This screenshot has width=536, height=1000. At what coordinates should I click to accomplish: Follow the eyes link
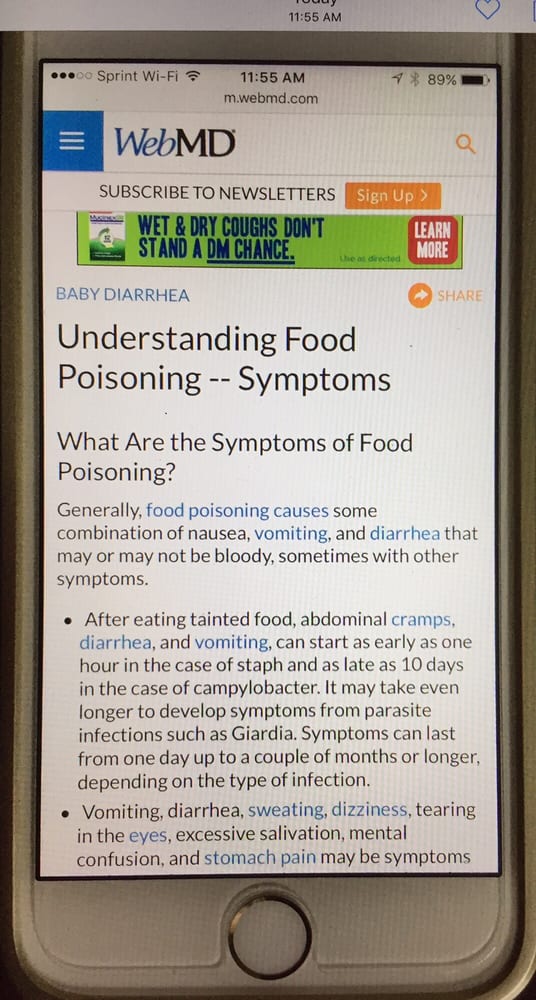(147, 835)
